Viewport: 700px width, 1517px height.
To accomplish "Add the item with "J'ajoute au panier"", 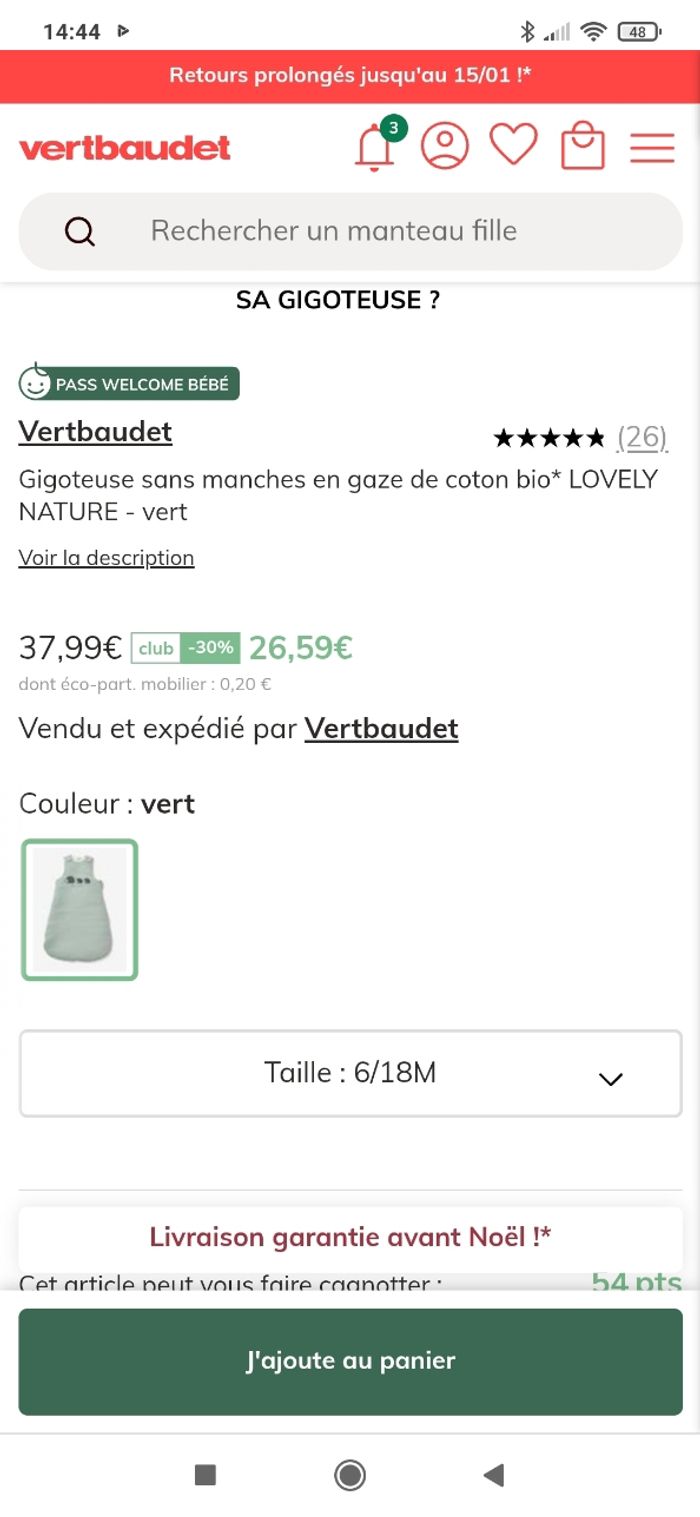I will [x=350, y=1361].
